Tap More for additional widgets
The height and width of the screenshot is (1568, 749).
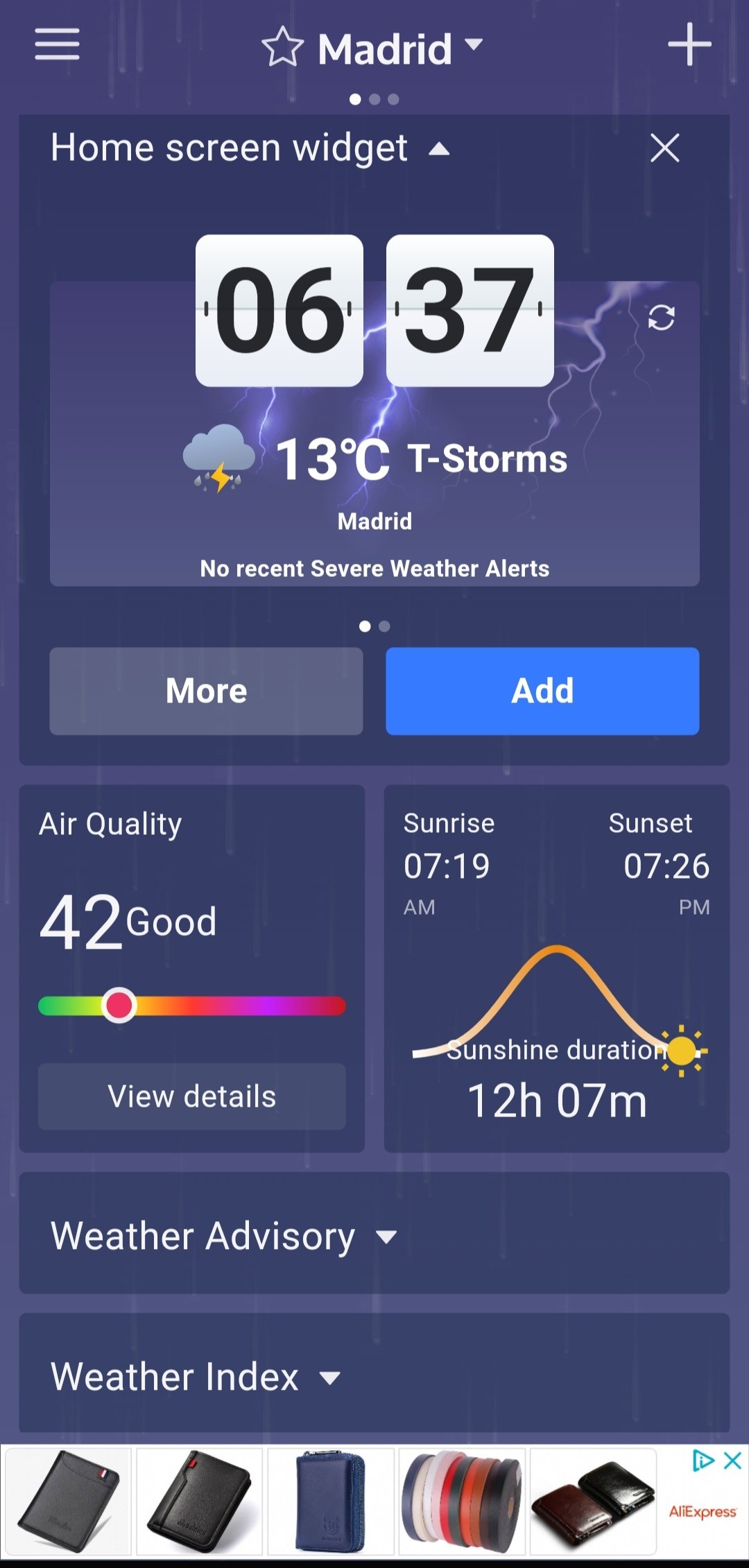click(x=206, y=691)
